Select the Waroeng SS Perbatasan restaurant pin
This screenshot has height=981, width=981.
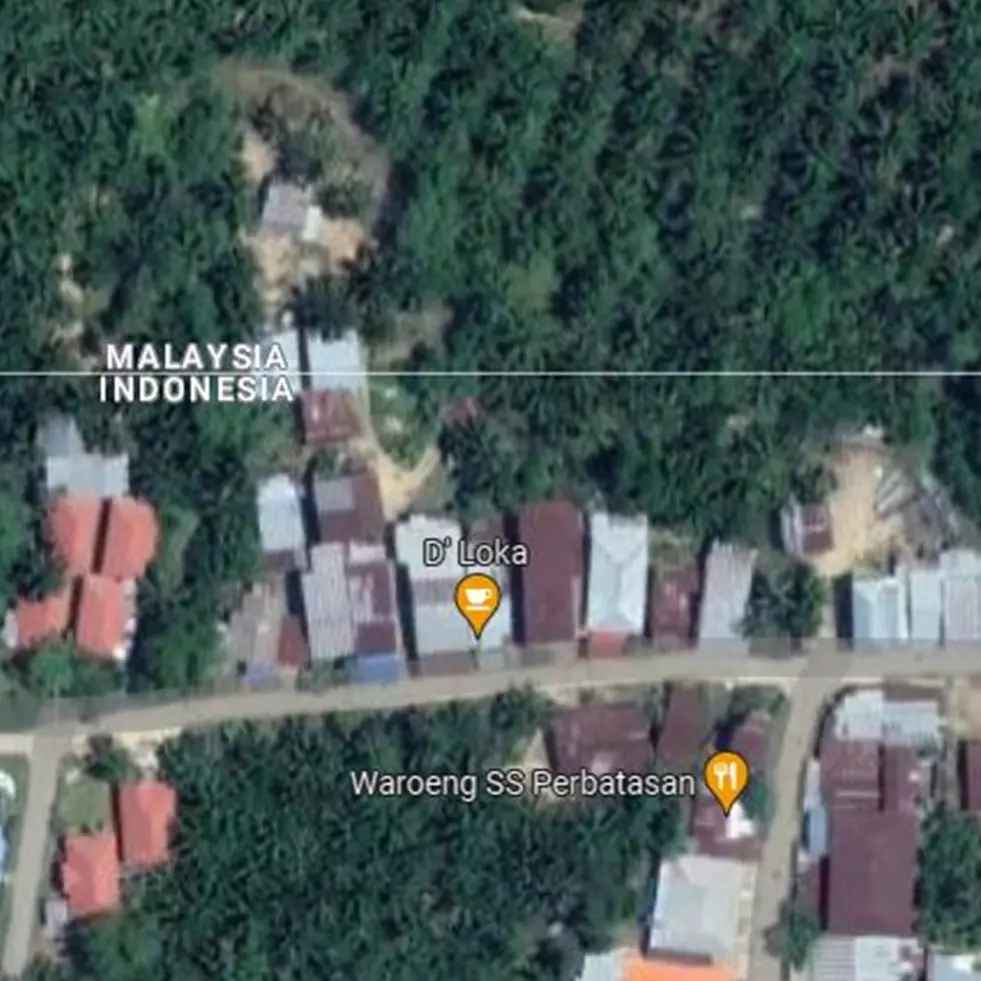click(726, 776)
